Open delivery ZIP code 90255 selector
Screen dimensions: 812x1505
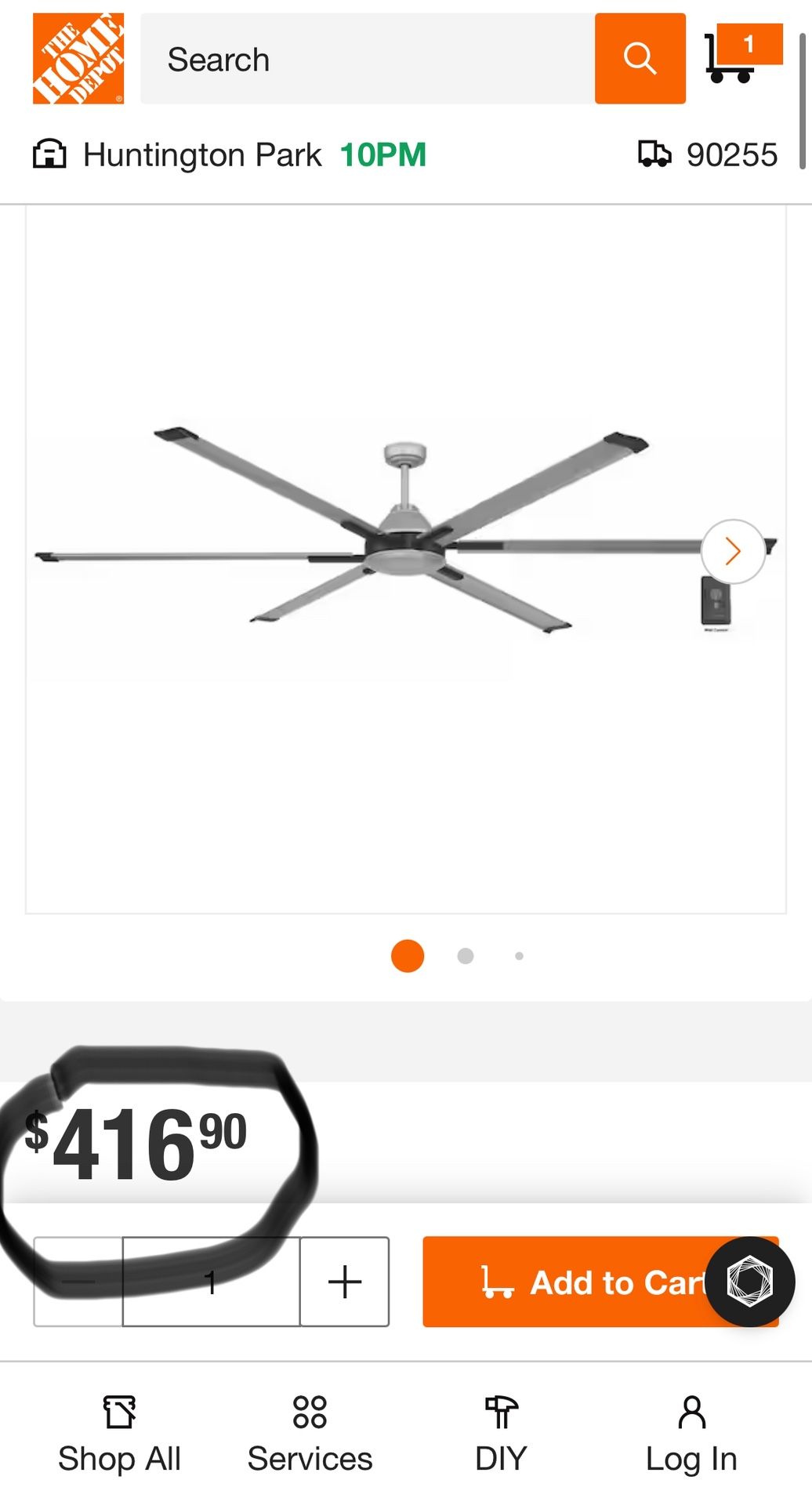(x=733, y=154)
